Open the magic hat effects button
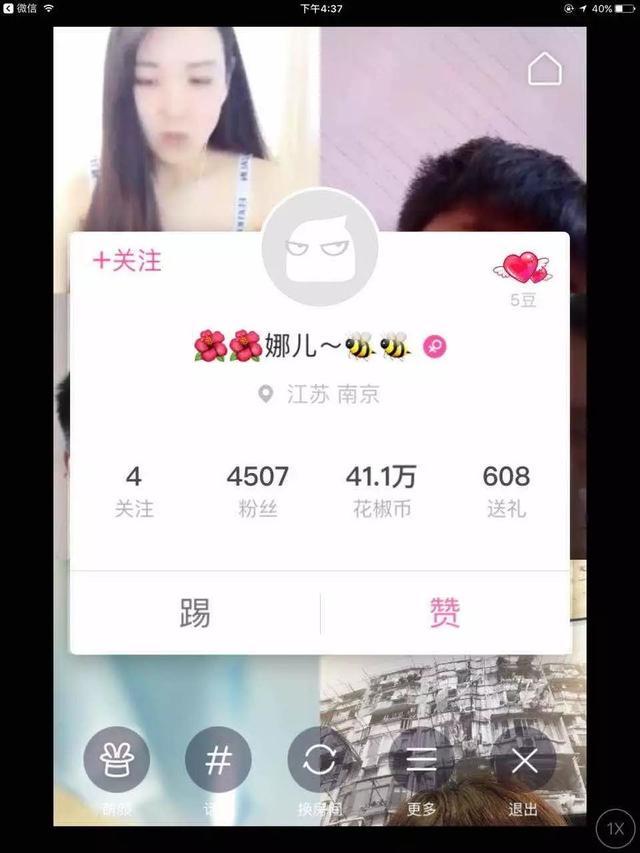640x853 pixels. pyautogui.click(x=117, y=760)
